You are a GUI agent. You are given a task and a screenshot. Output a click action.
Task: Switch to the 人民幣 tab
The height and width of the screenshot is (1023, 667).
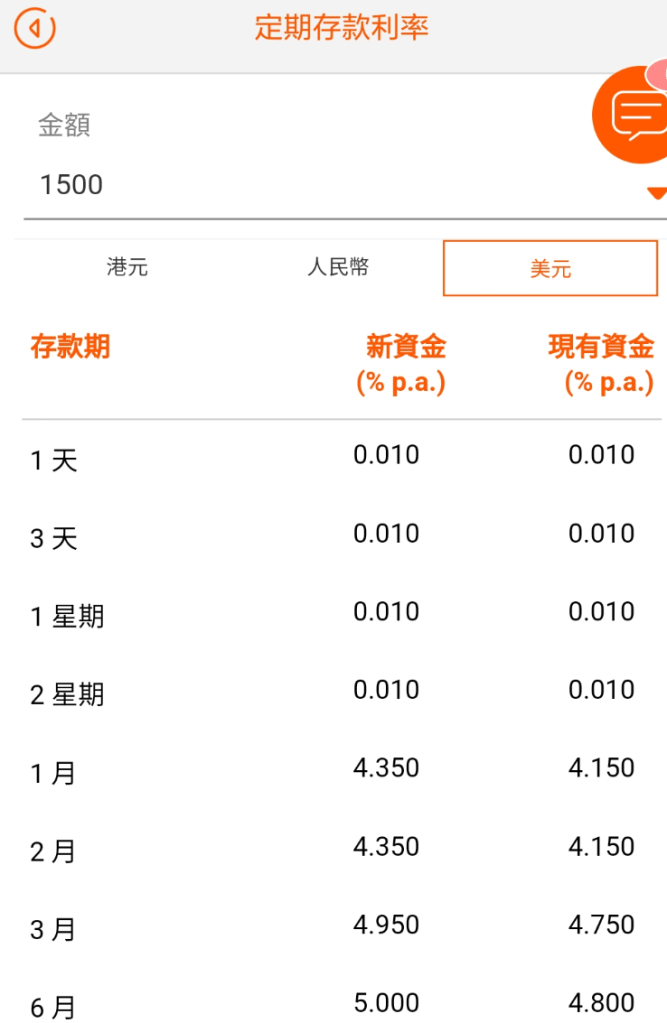click(338, 267)
